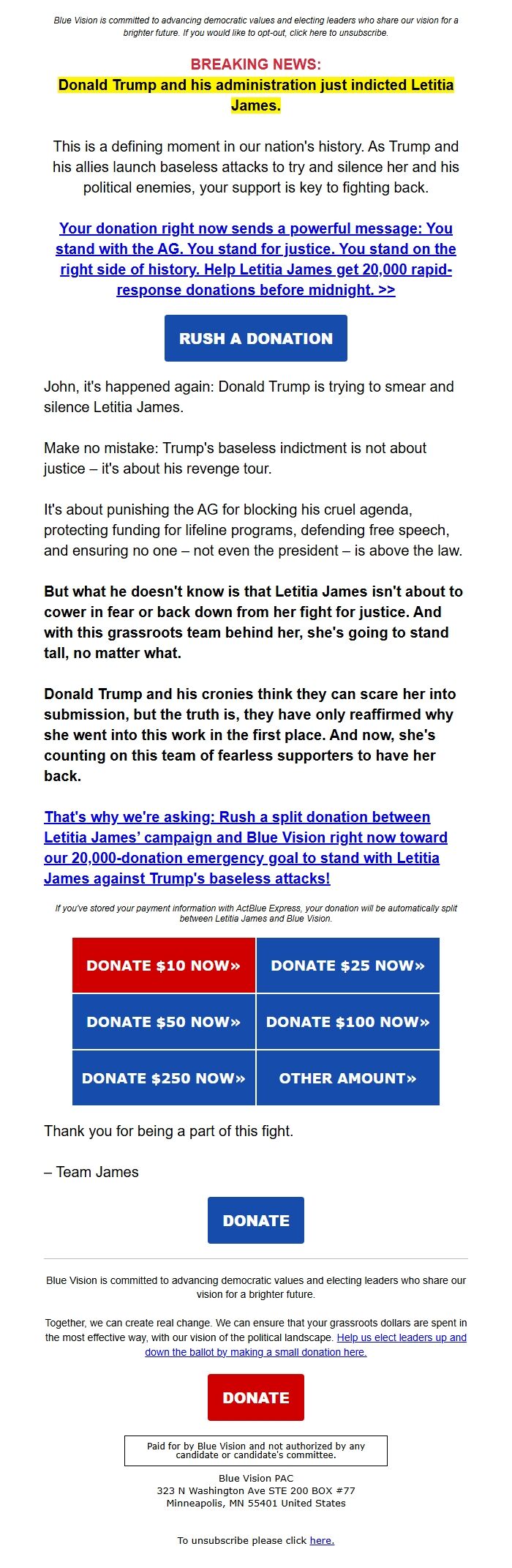Follow the split donation request link
The width and height of the screenshot is (512, 1568).
pos(245,848)
